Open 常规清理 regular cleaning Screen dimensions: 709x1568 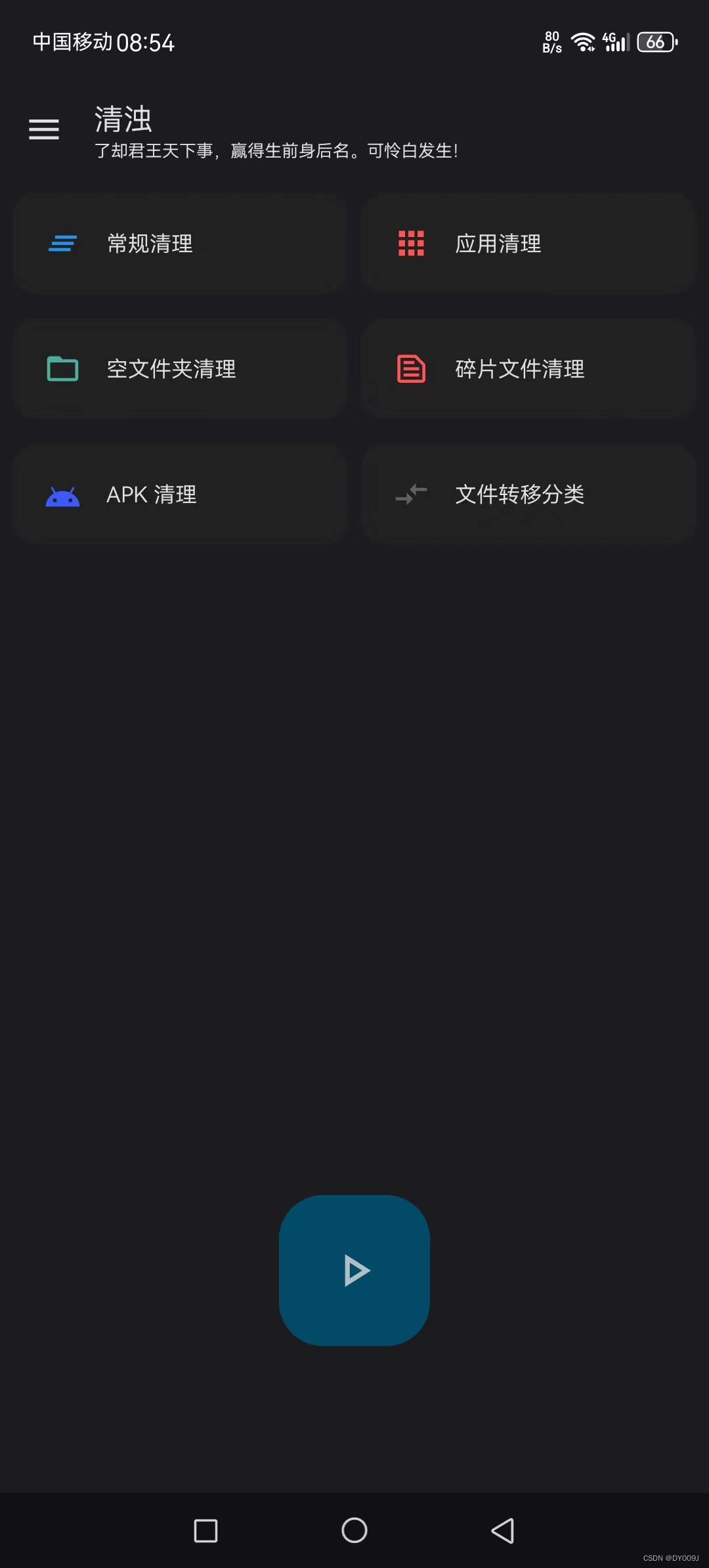(x=180, y=244)
